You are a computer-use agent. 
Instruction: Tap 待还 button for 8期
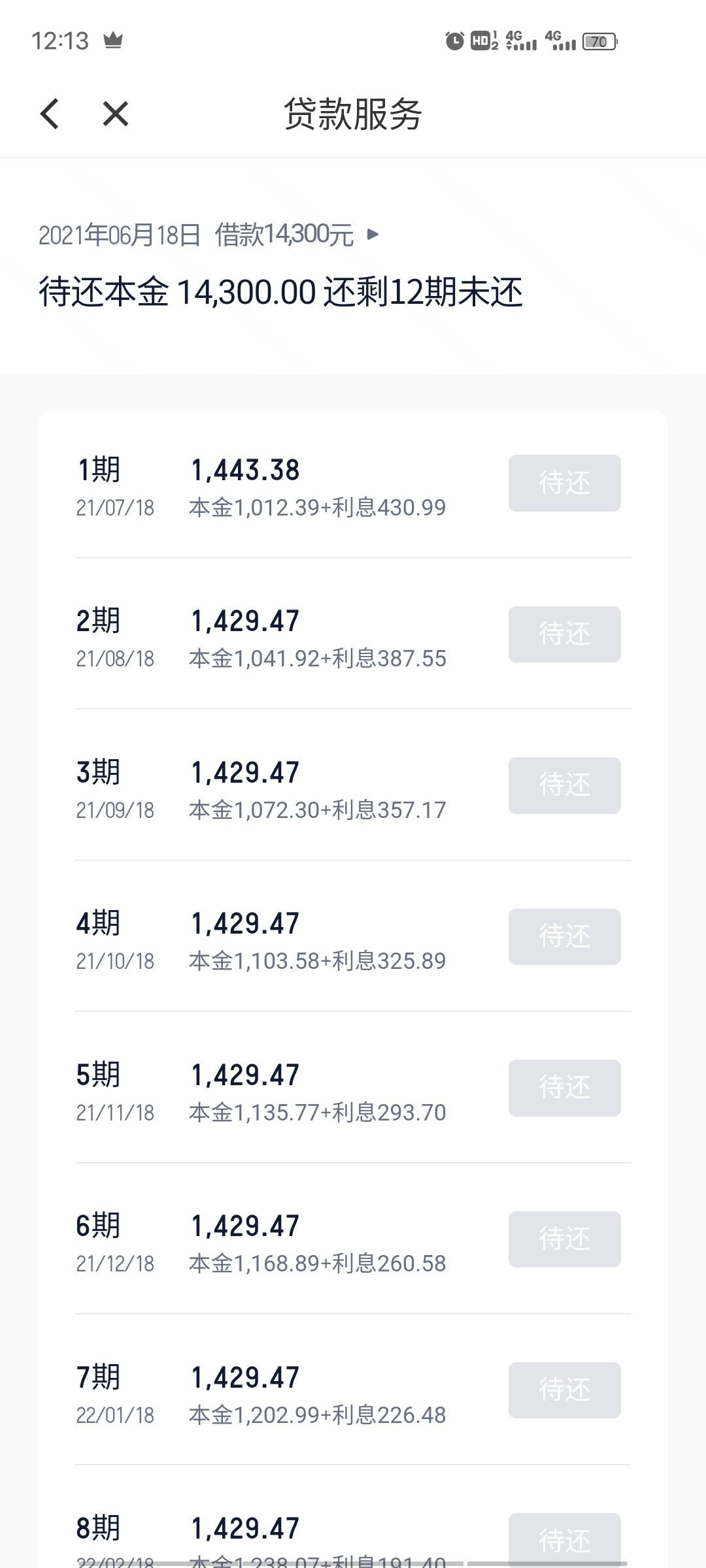(x=565, y=1540)
